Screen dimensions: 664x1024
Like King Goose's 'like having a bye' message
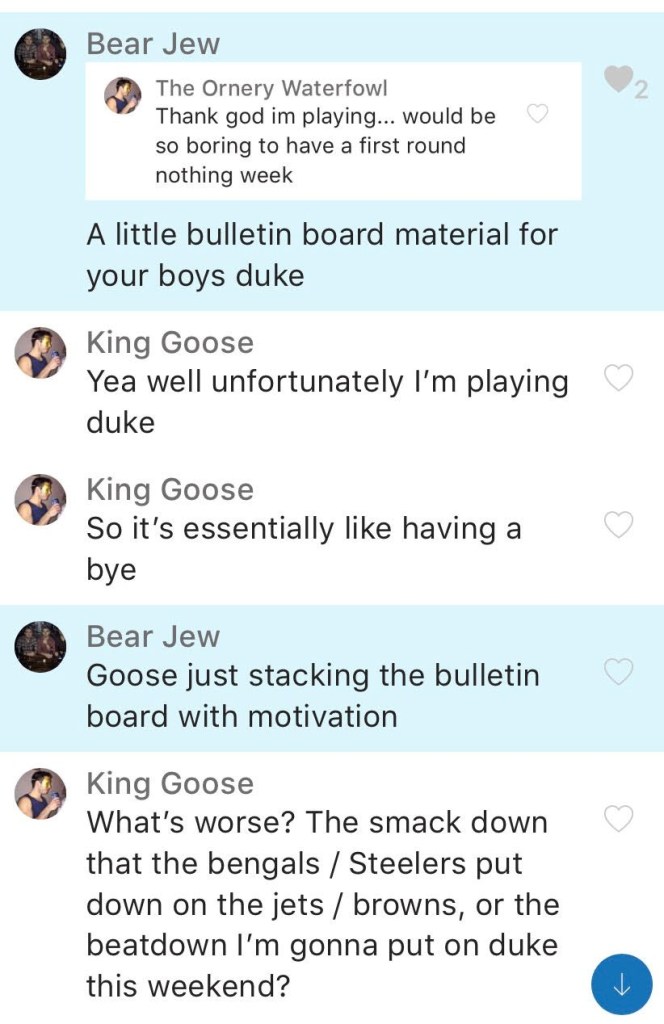tap(620, 524)
